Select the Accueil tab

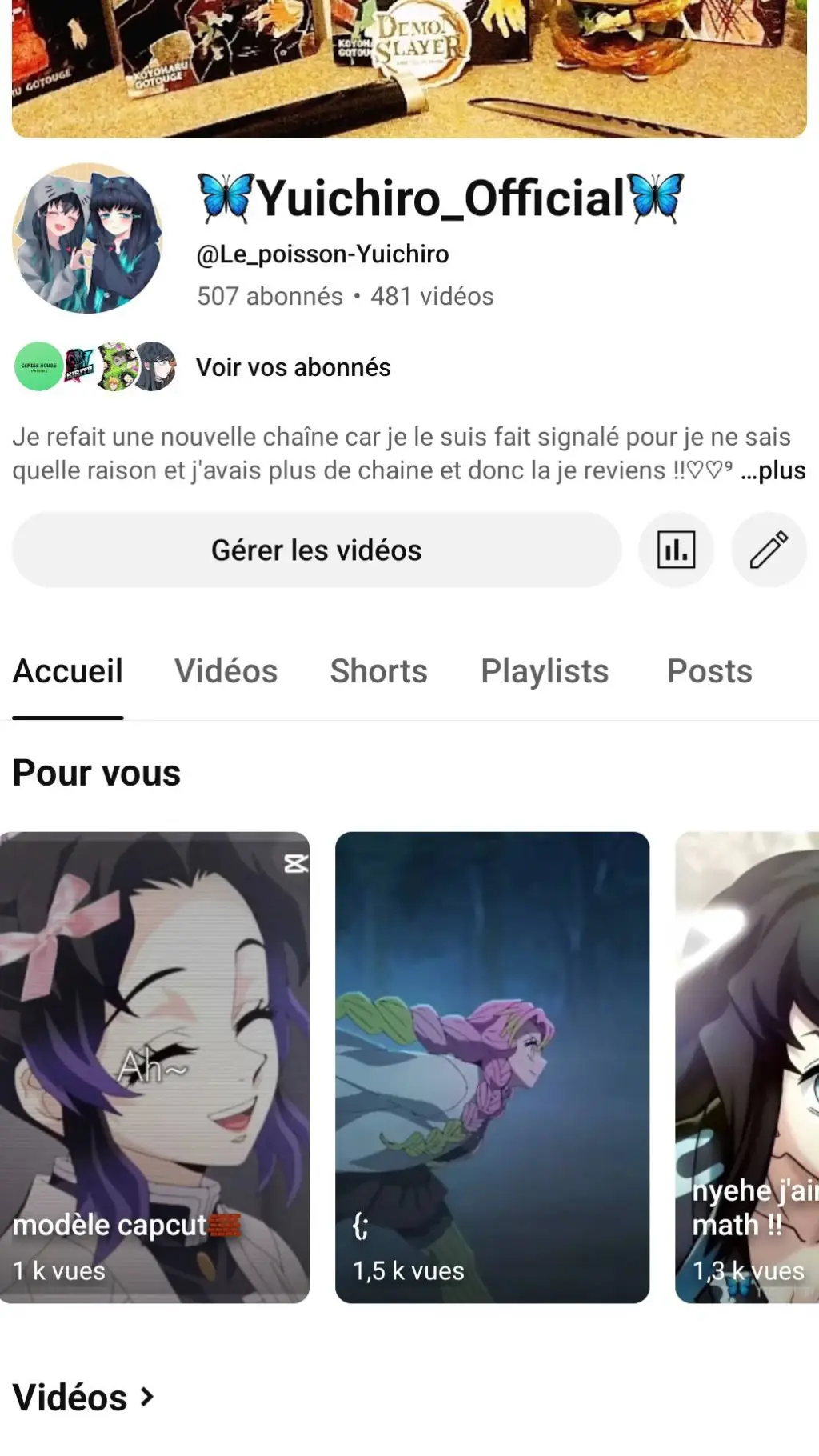pos(68,671)
